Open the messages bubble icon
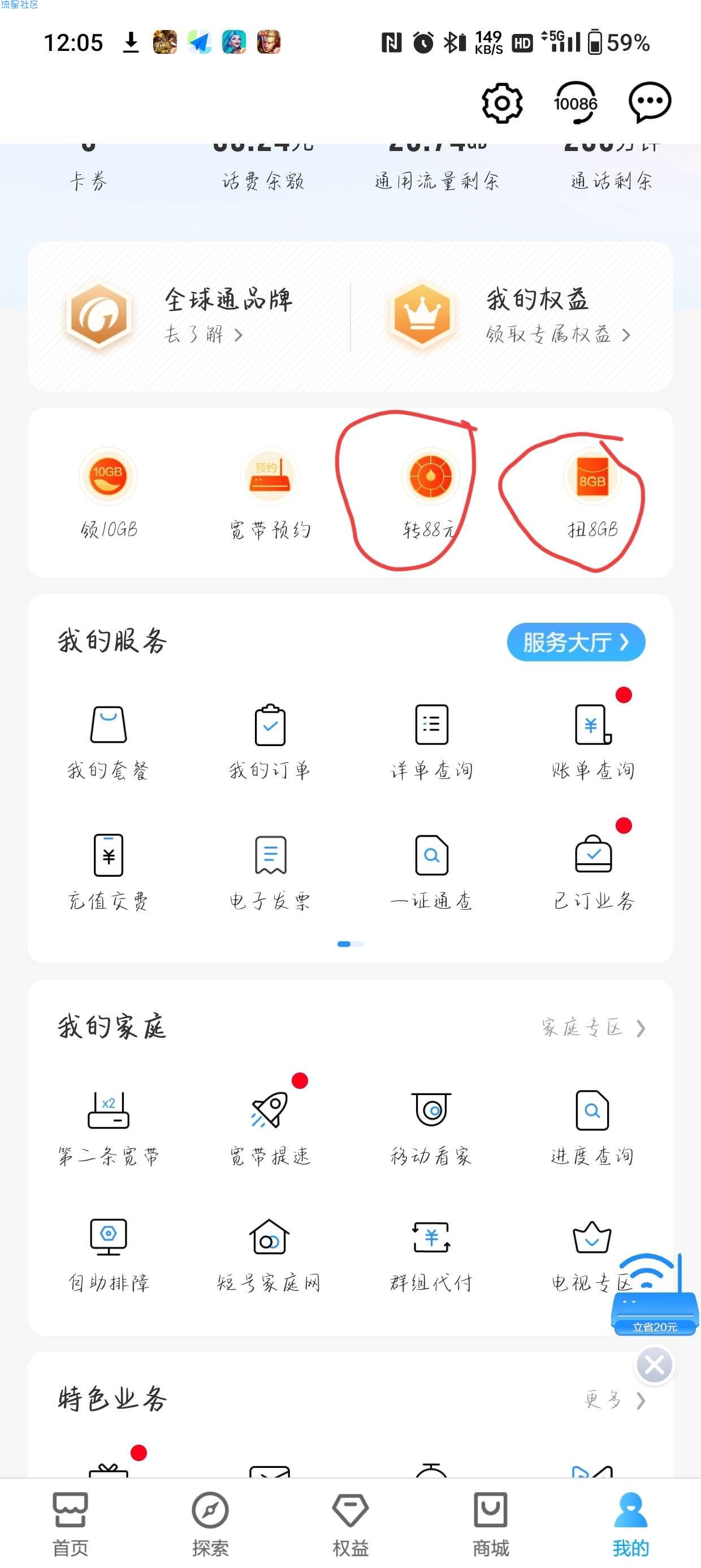 point(650,102)
